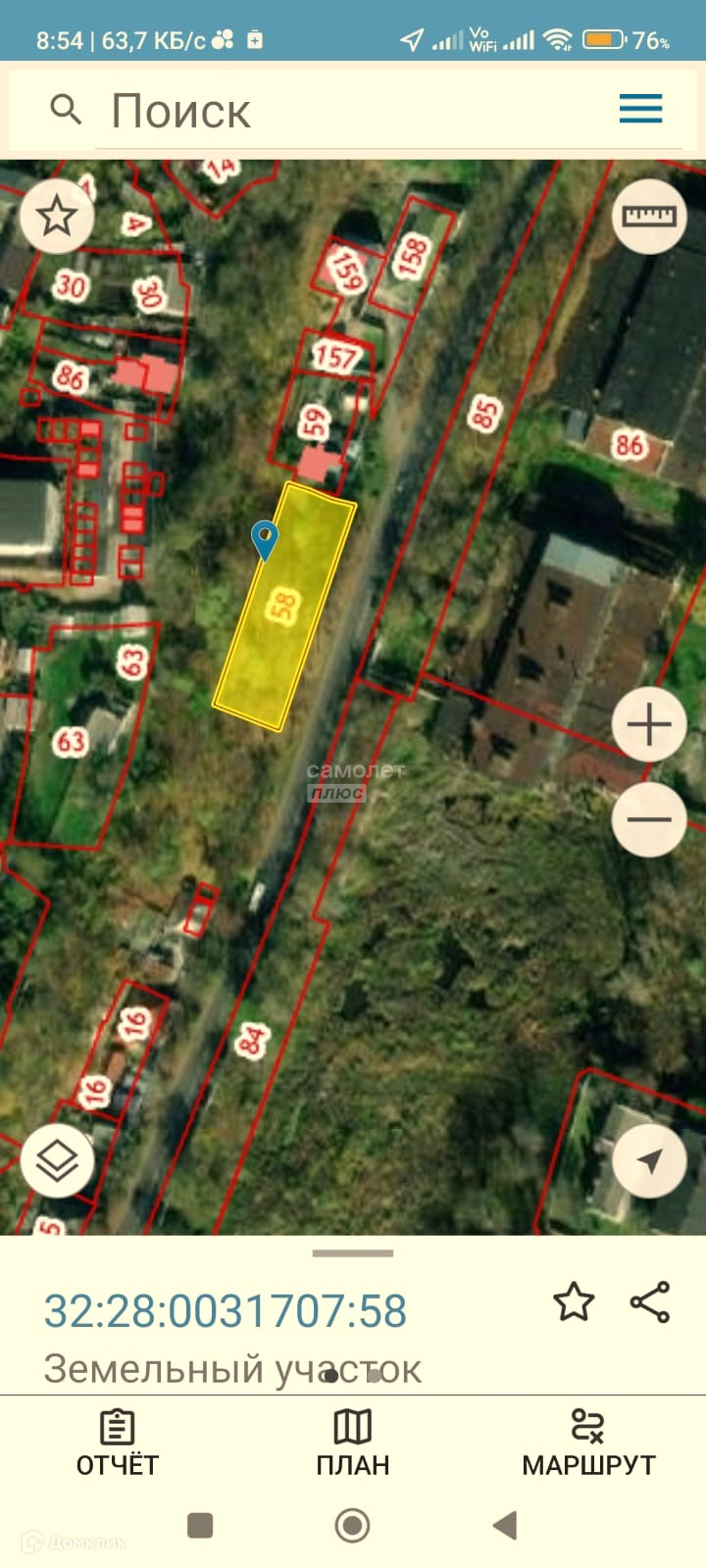Open the ПЛАН view
706x1568 pixels.
(x=353, y=1444)
